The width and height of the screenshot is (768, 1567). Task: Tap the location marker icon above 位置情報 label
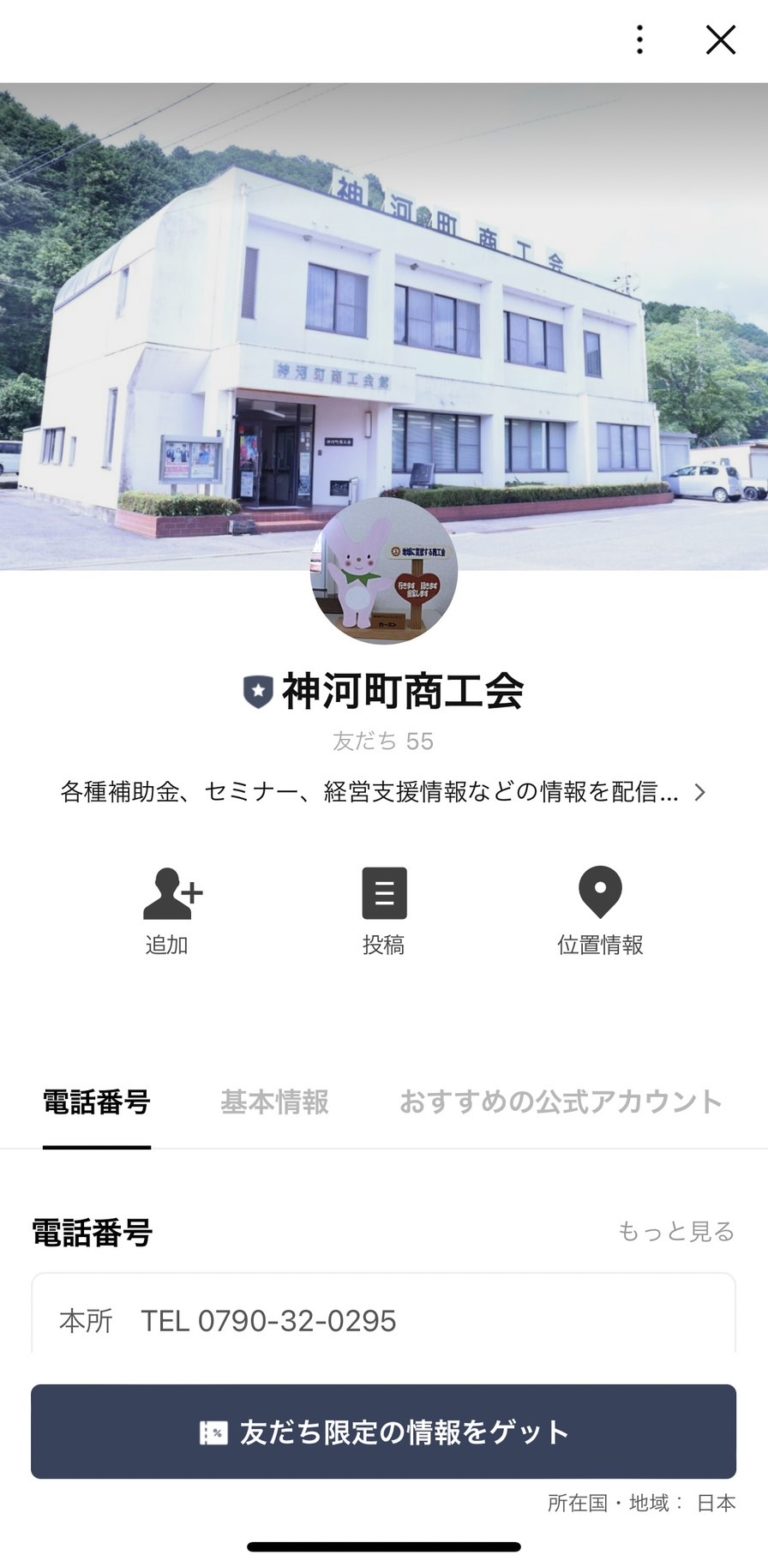(x=600, y=892)
